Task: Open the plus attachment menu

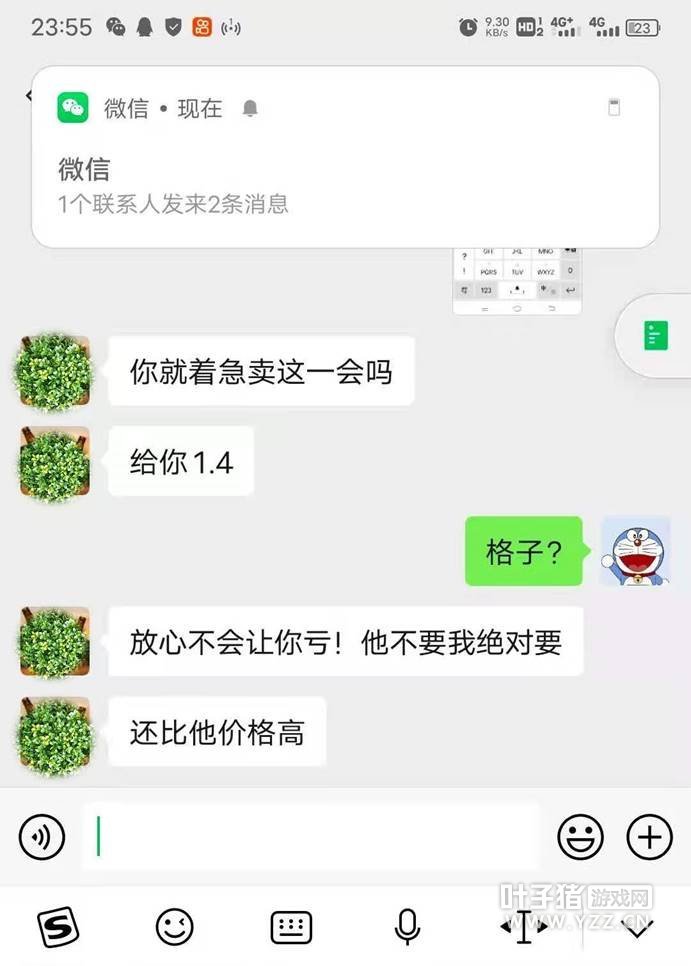Action: pyautogui.click(x=649, y=836)
